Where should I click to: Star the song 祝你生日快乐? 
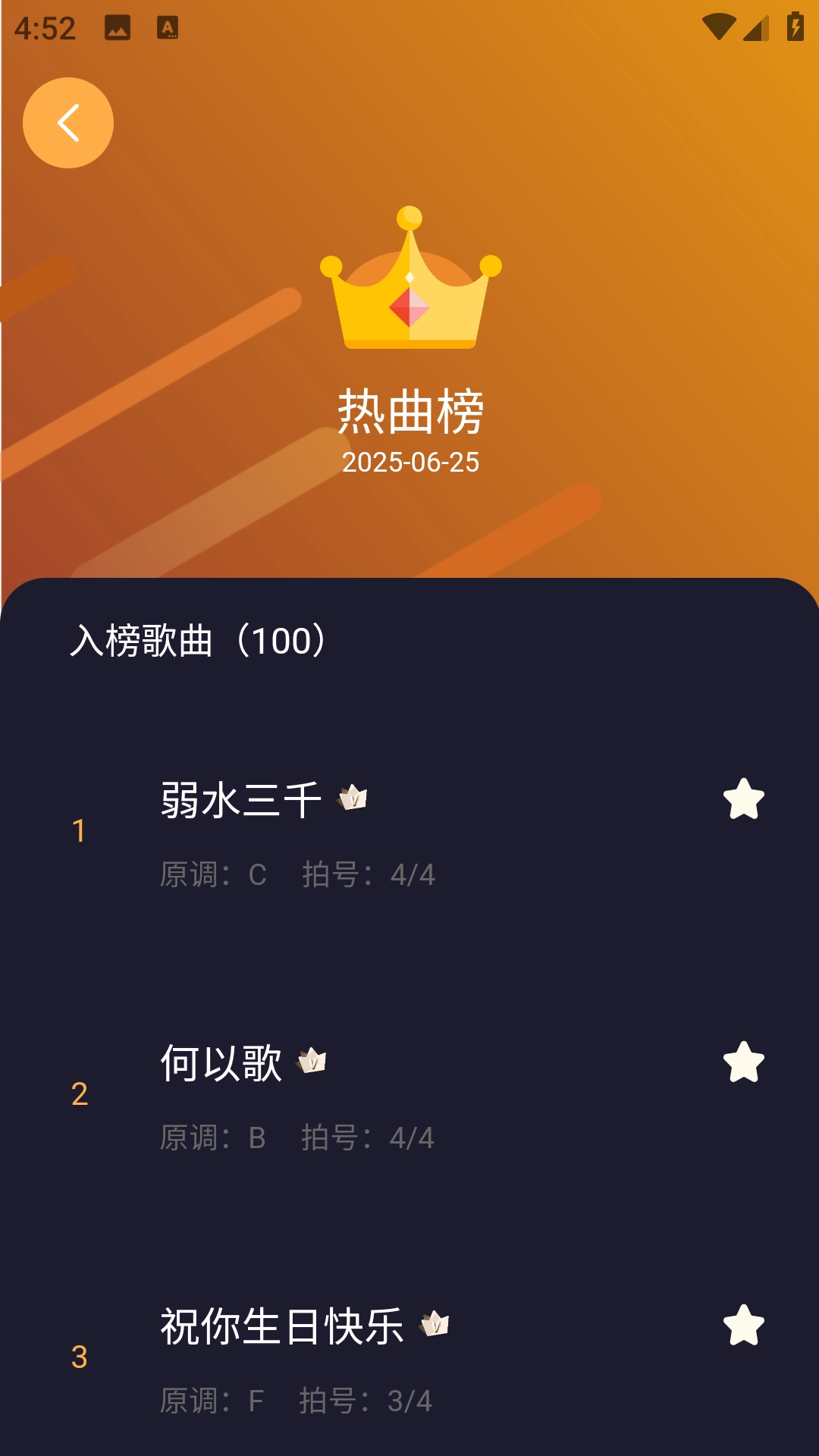pyautogui.click(x=743, y=1326)
